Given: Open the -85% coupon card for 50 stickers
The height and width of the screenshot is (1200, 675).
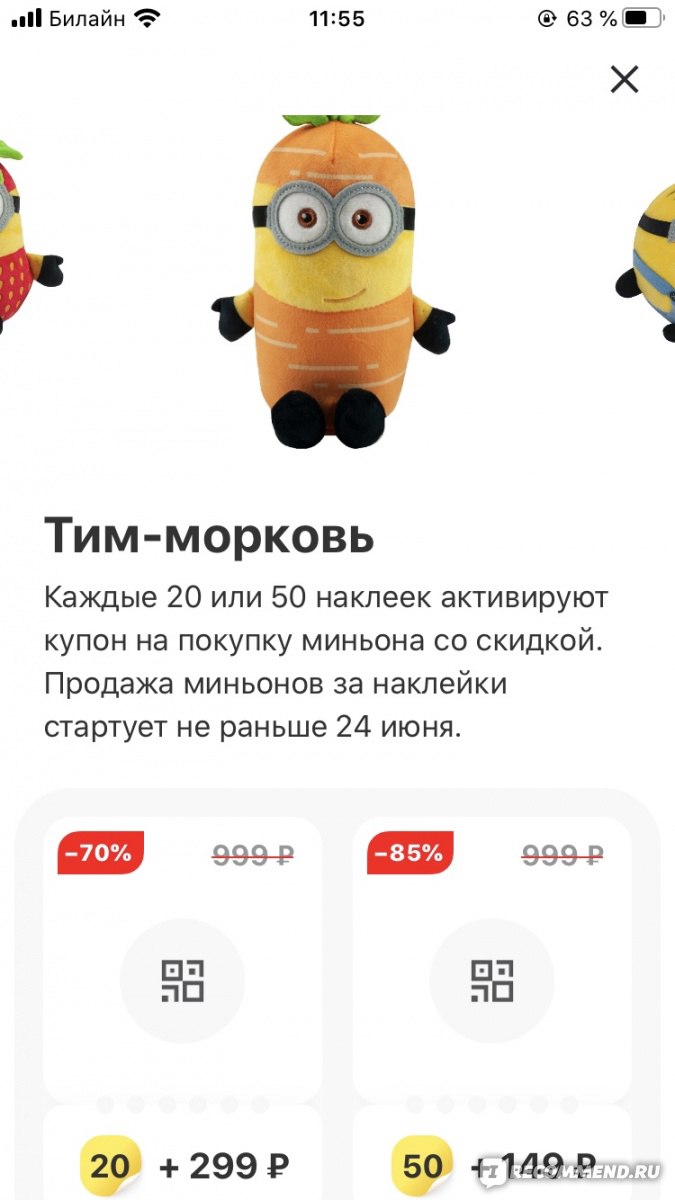Looking at the screenshot, I should point(492,960).
